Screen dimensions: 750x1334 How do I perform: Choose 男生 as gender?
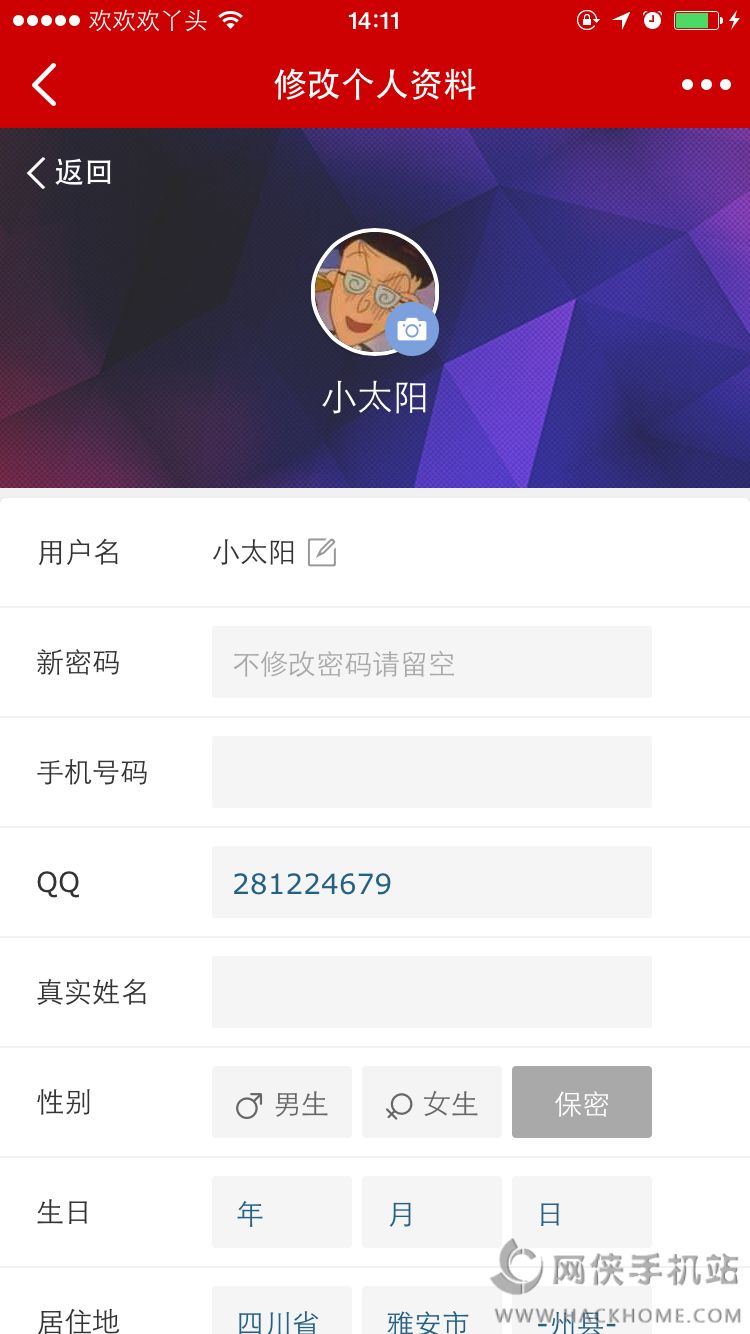[281, 1102]
